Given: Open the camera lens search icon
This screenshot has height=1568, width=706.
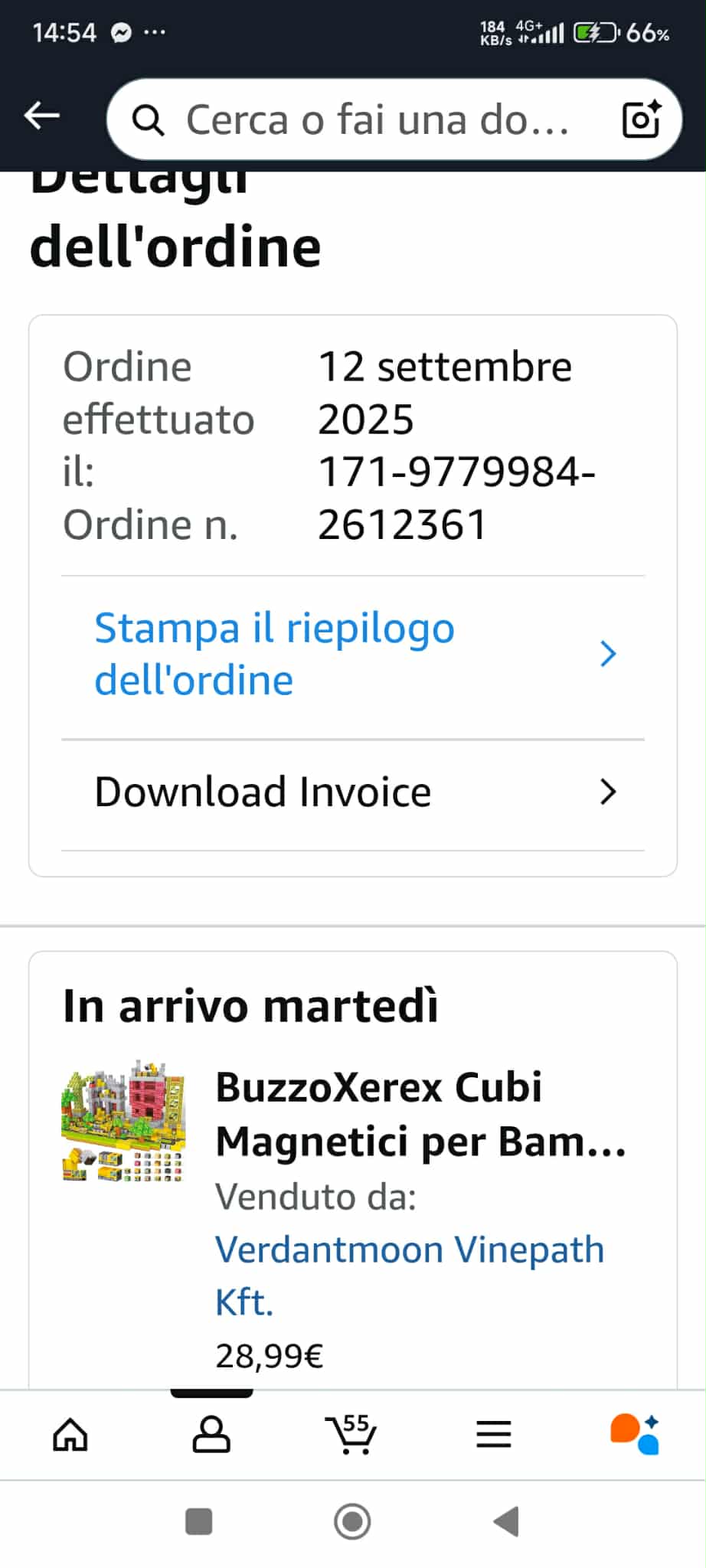Looking at the screenshot, I should [x=641, y=119].
